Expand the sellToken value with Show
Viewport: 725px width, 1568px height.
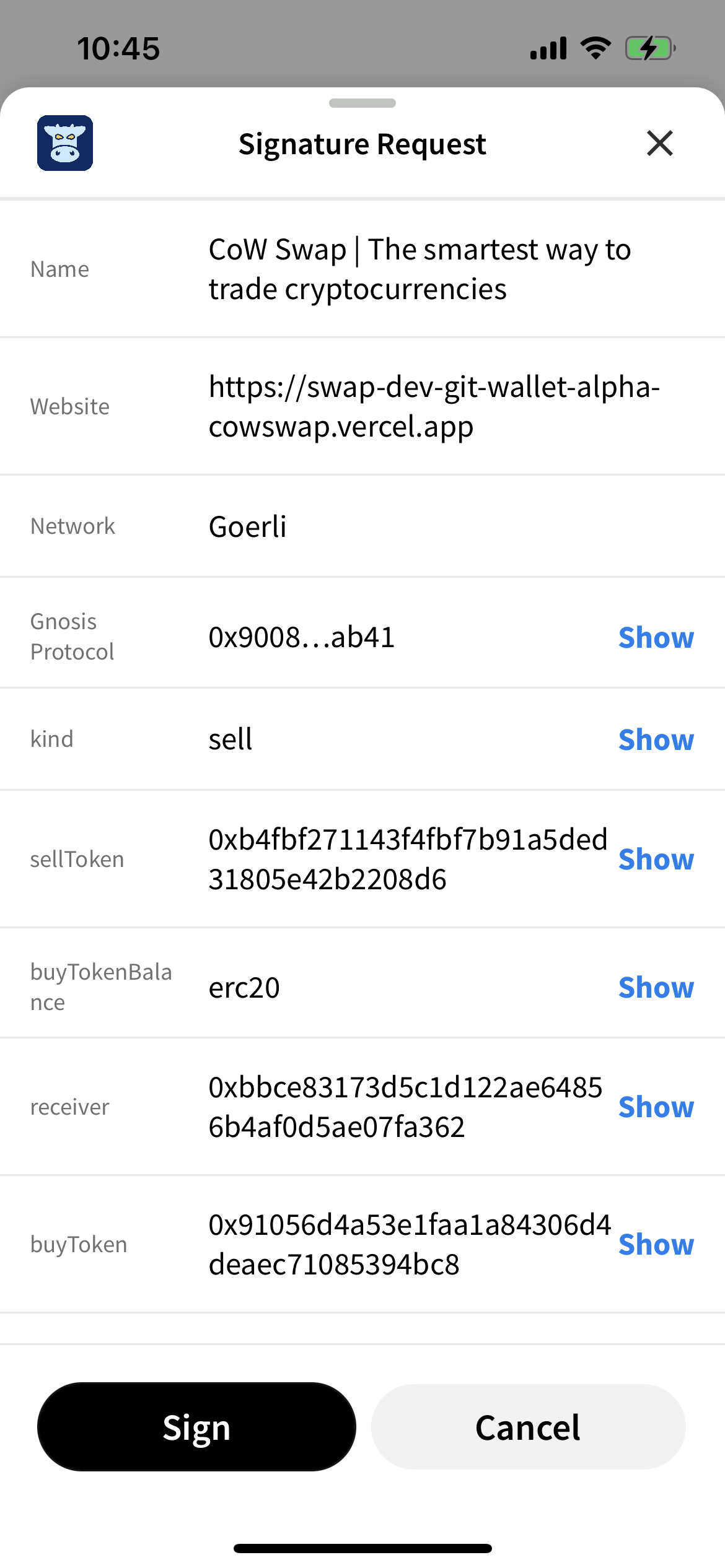657,860
